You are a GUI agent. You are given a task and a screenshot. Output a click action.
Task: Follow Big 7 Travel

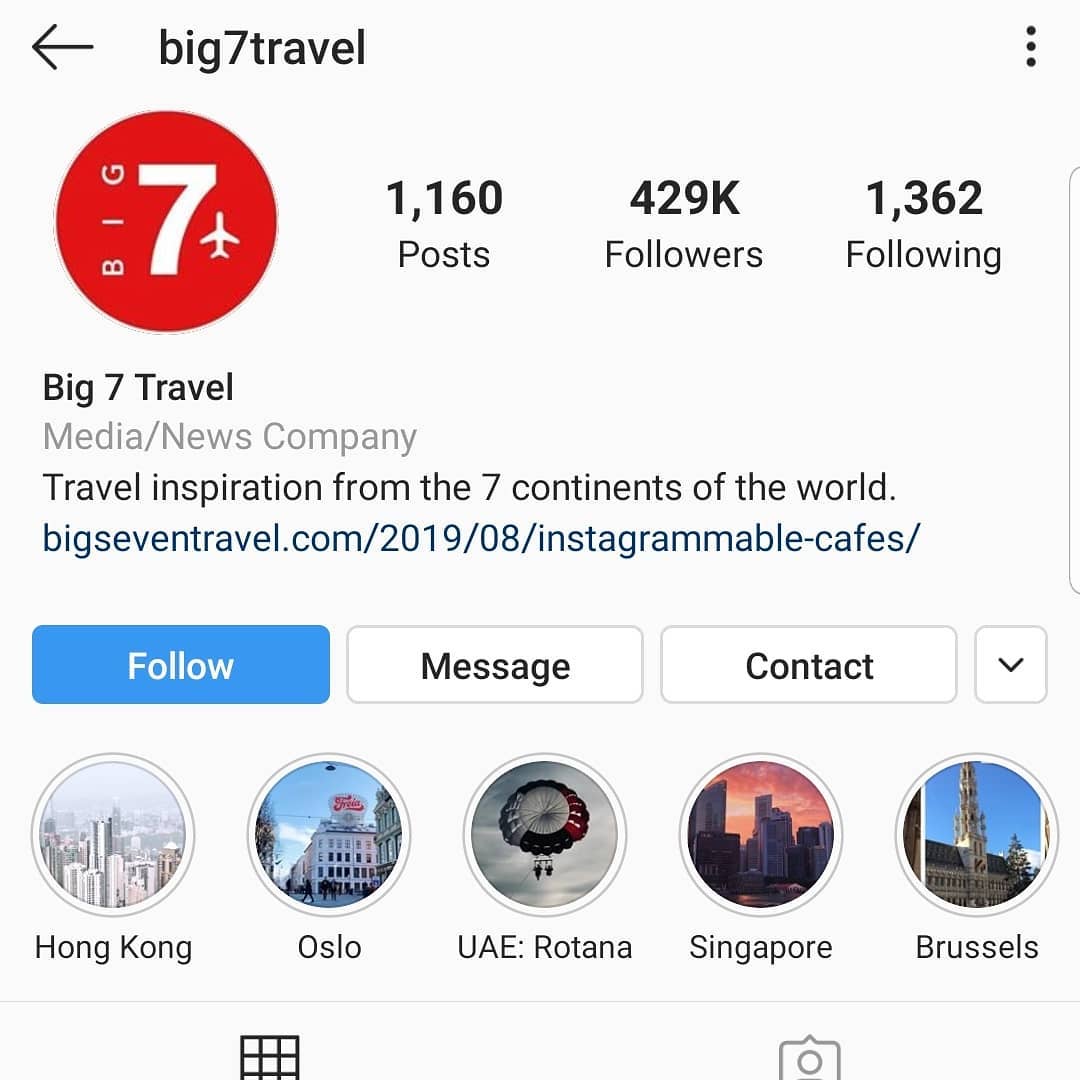181,665
